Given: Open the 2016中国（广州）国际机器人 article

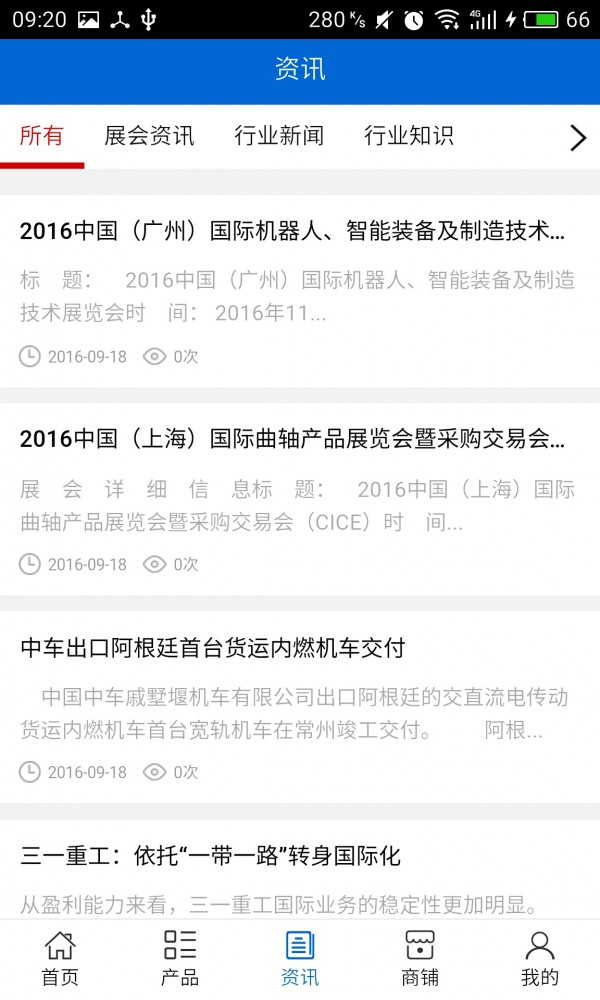Looking at the screenshot, I should (x=292, y=232).
